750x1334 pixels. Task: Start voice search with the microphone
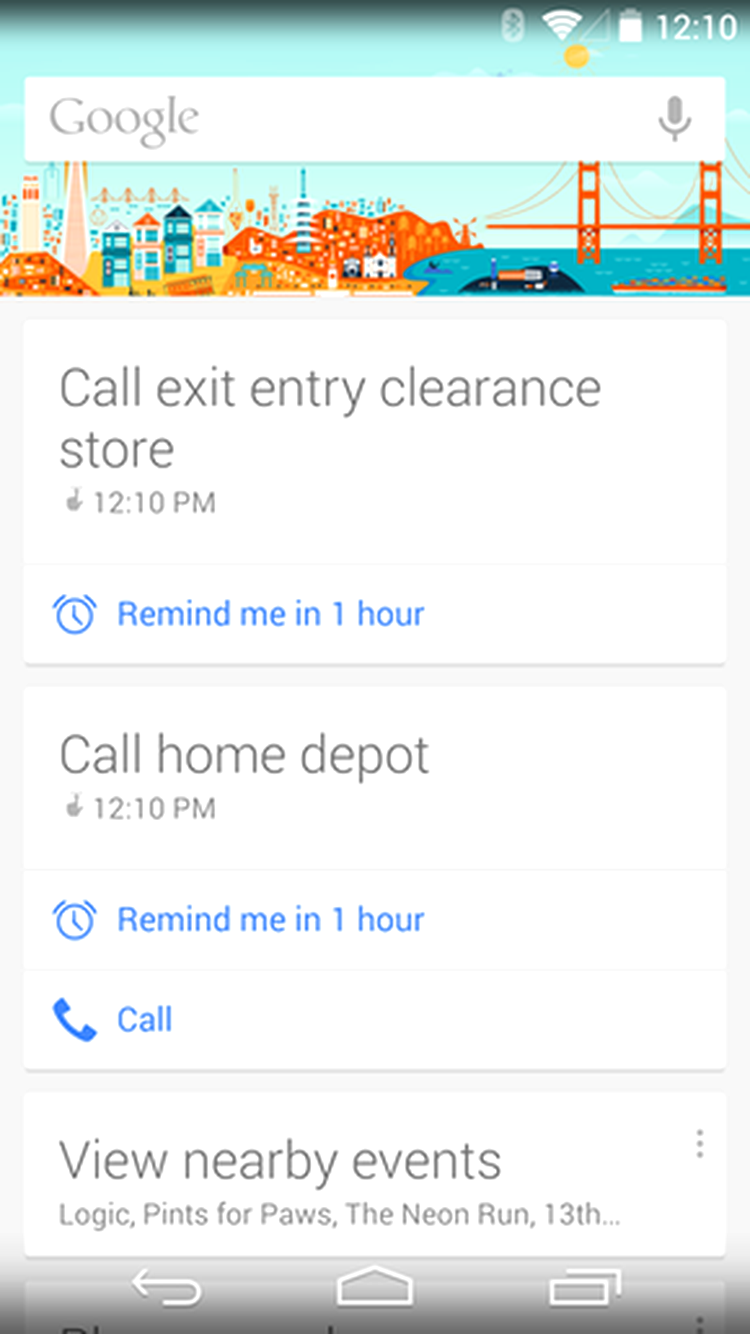[x=674, y=119]
